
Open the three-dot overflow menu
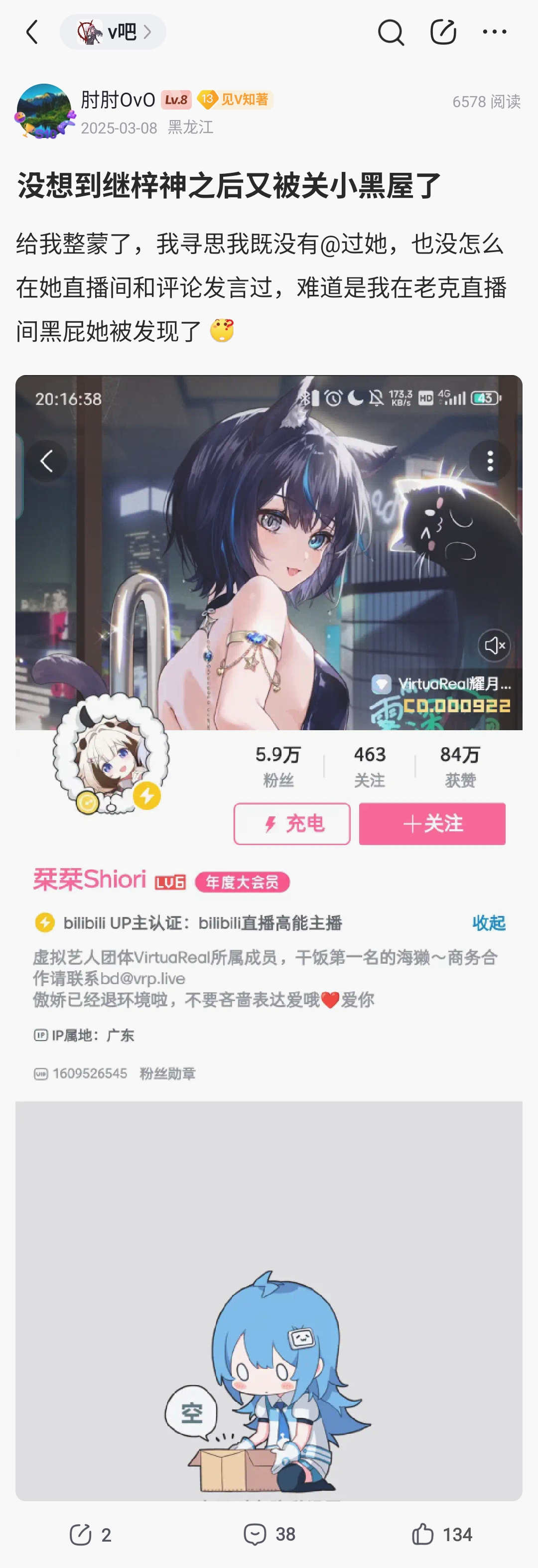494,32
